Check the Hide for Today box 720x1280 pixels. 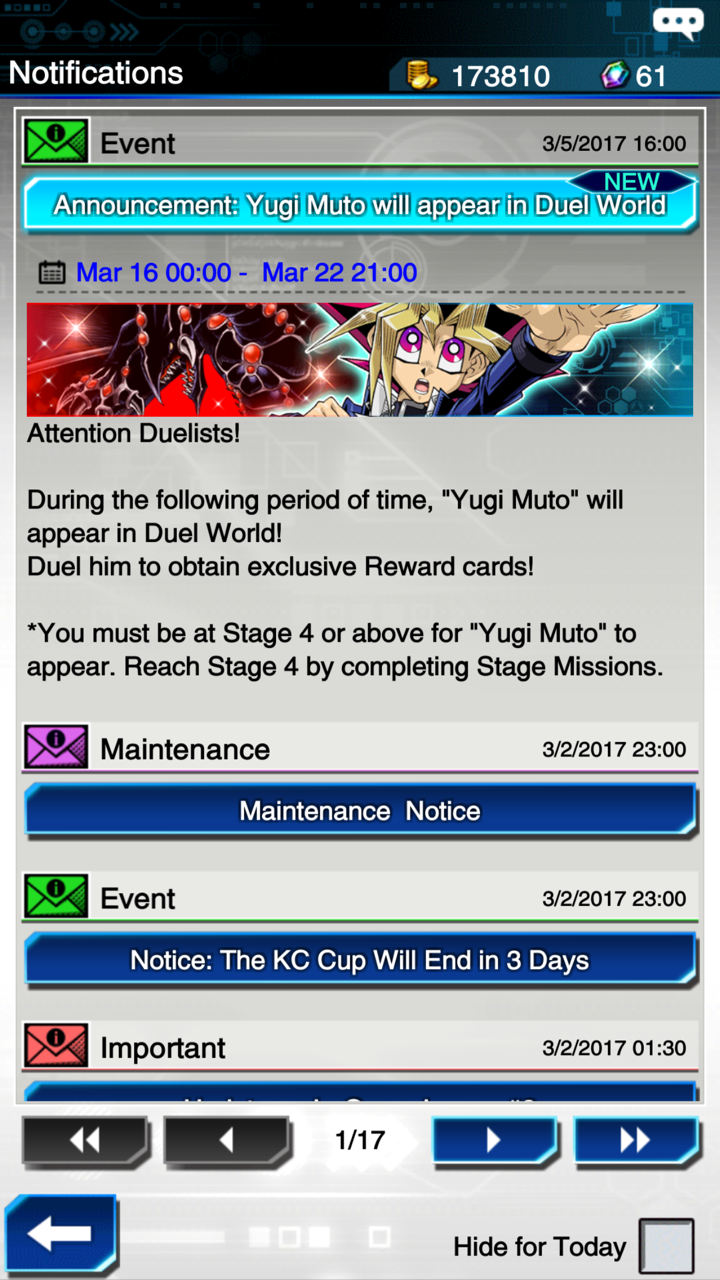point(666,1246)
